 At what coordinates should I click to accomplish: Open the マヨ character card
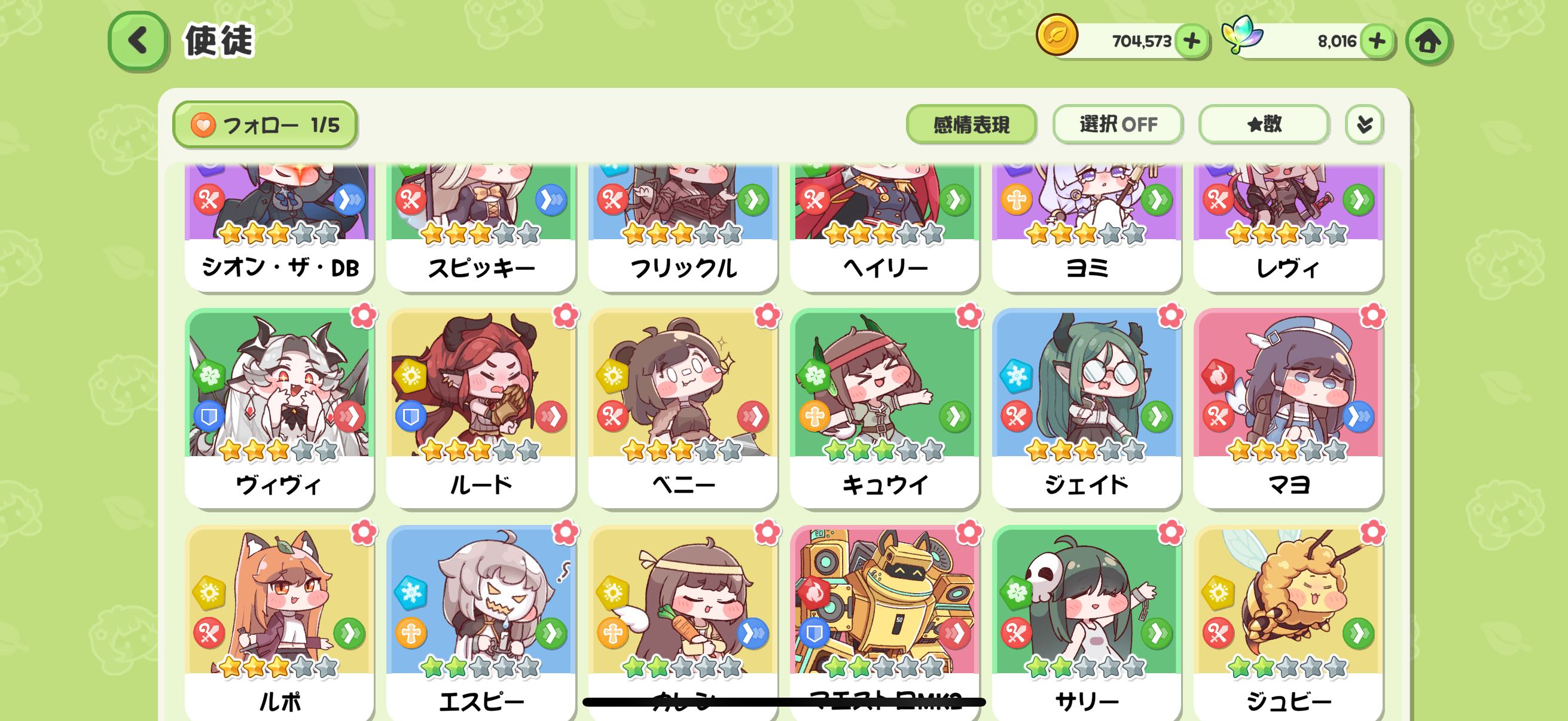coord(1288,408)
